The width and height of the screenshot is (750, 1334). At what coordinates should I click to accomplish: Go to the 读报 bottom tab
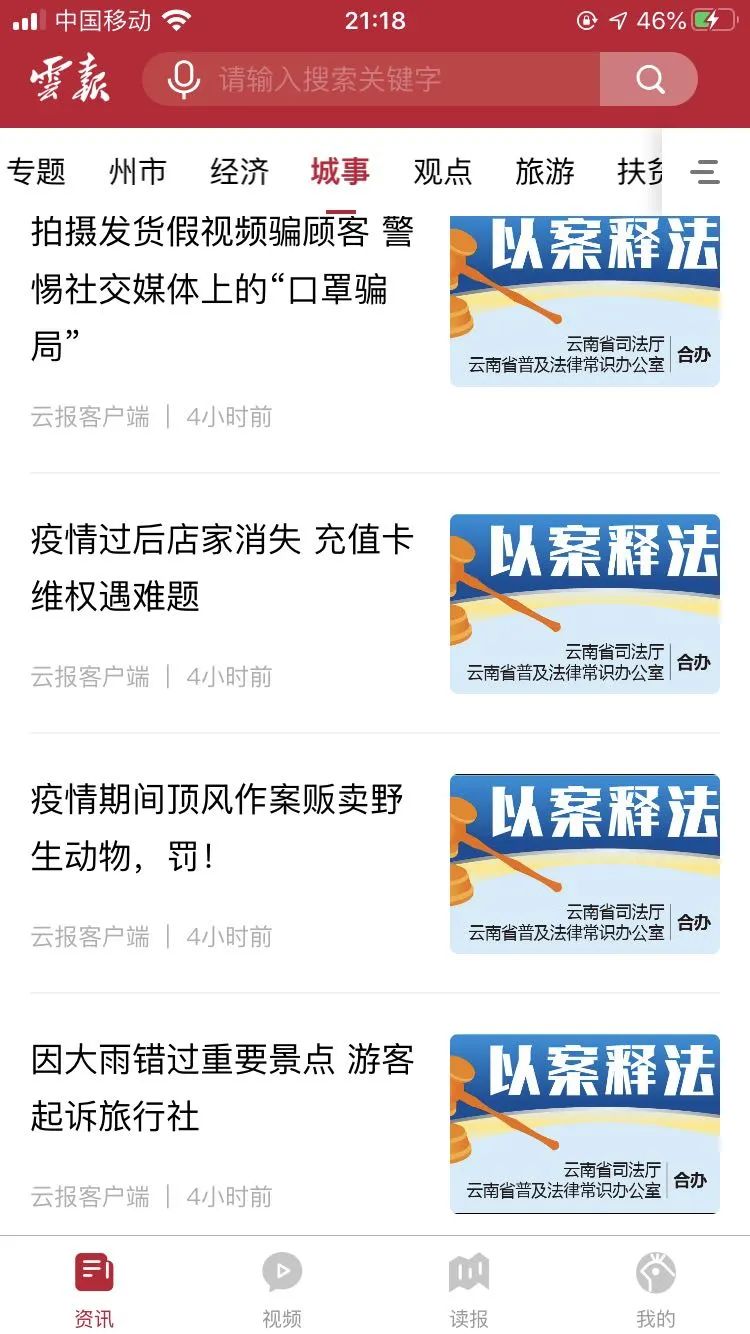469,1290
